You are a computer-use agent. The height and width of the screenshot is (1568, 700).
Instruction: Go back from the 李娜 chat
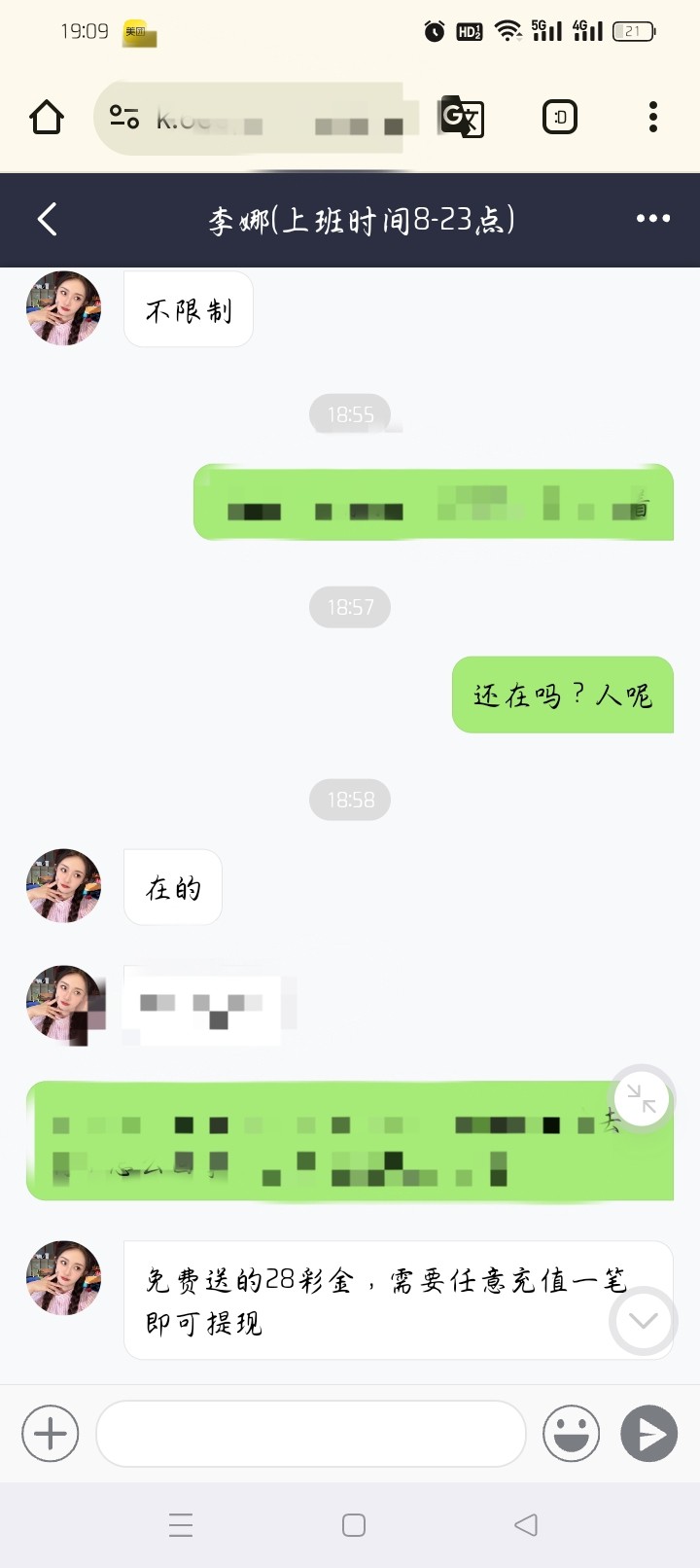coord(47,219)
